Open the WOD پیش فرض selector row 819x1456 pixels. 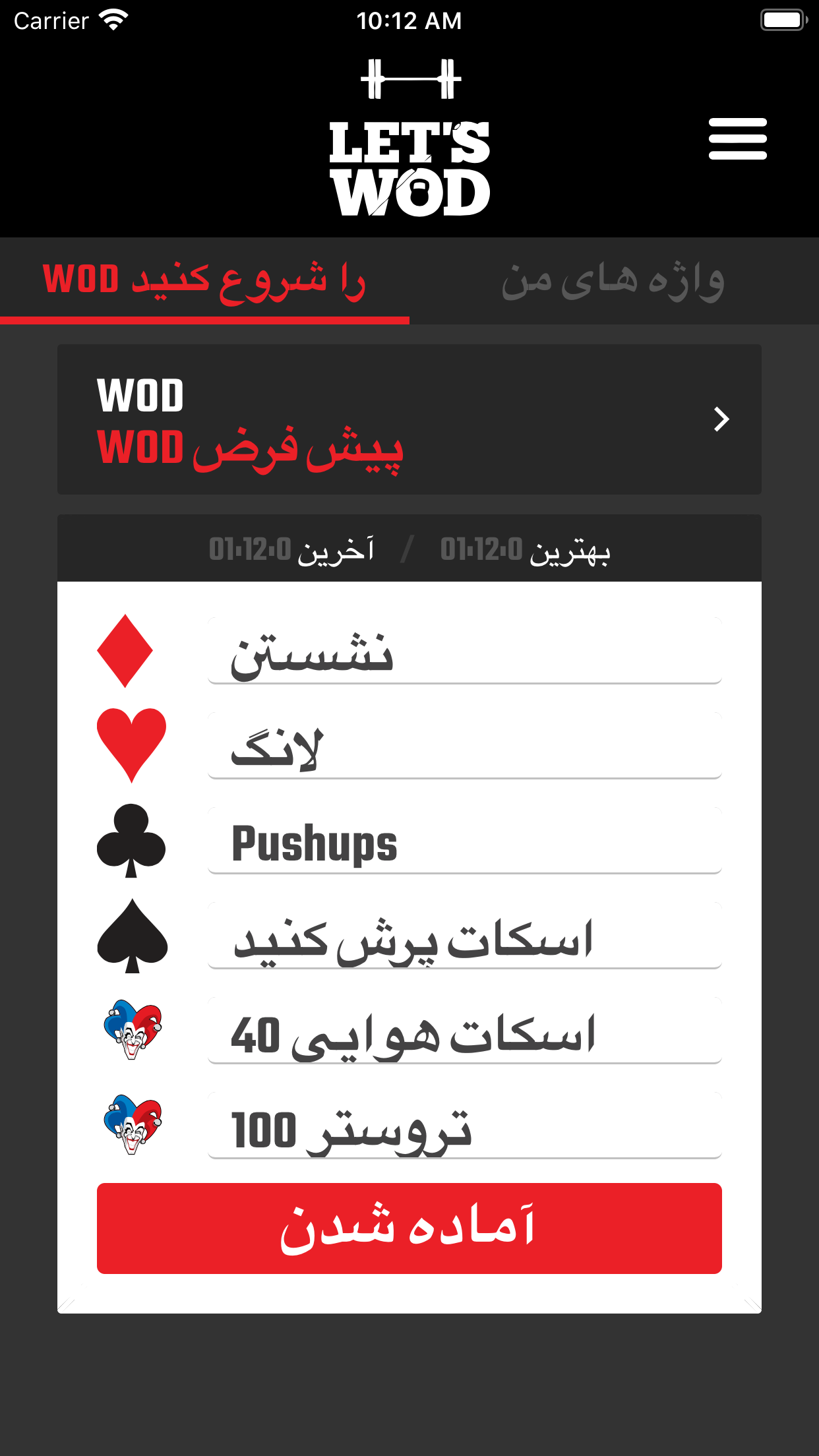click(x=409, y=419)
